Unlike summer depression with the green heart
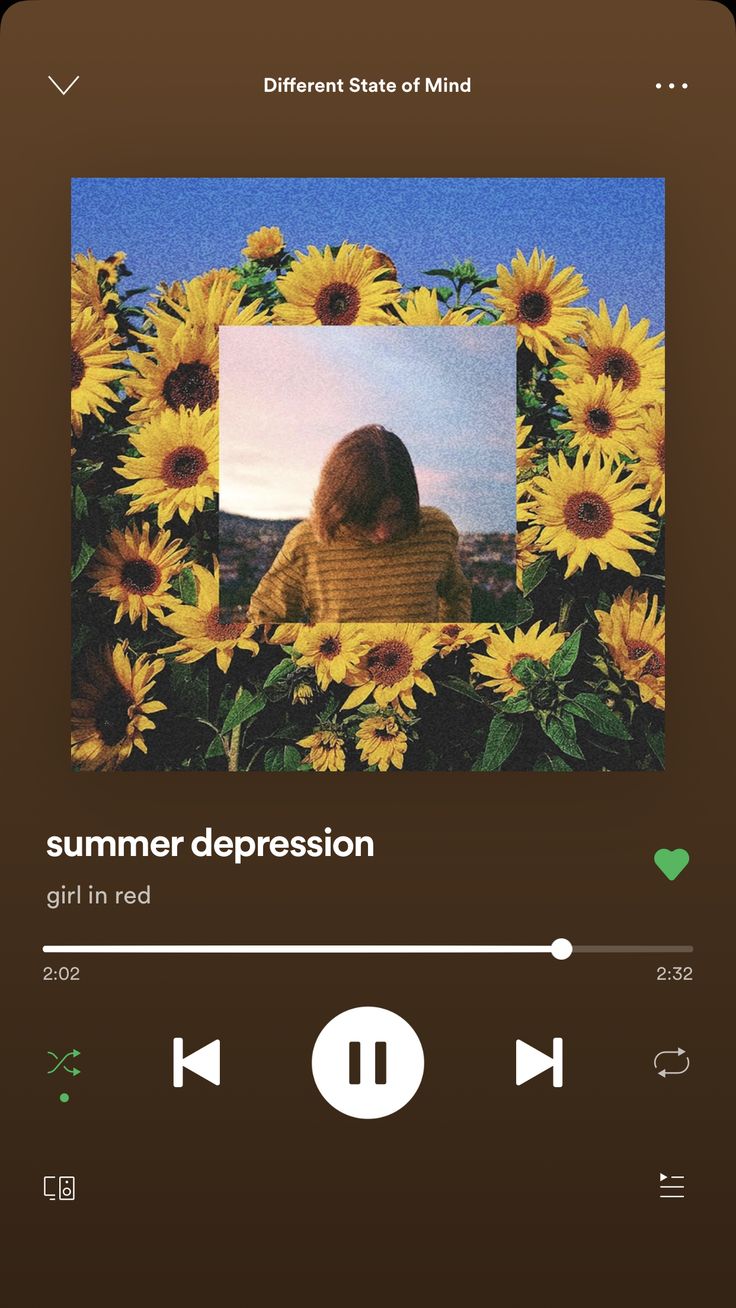This screenshot has height=1308, width=736. tap(671, 864)
